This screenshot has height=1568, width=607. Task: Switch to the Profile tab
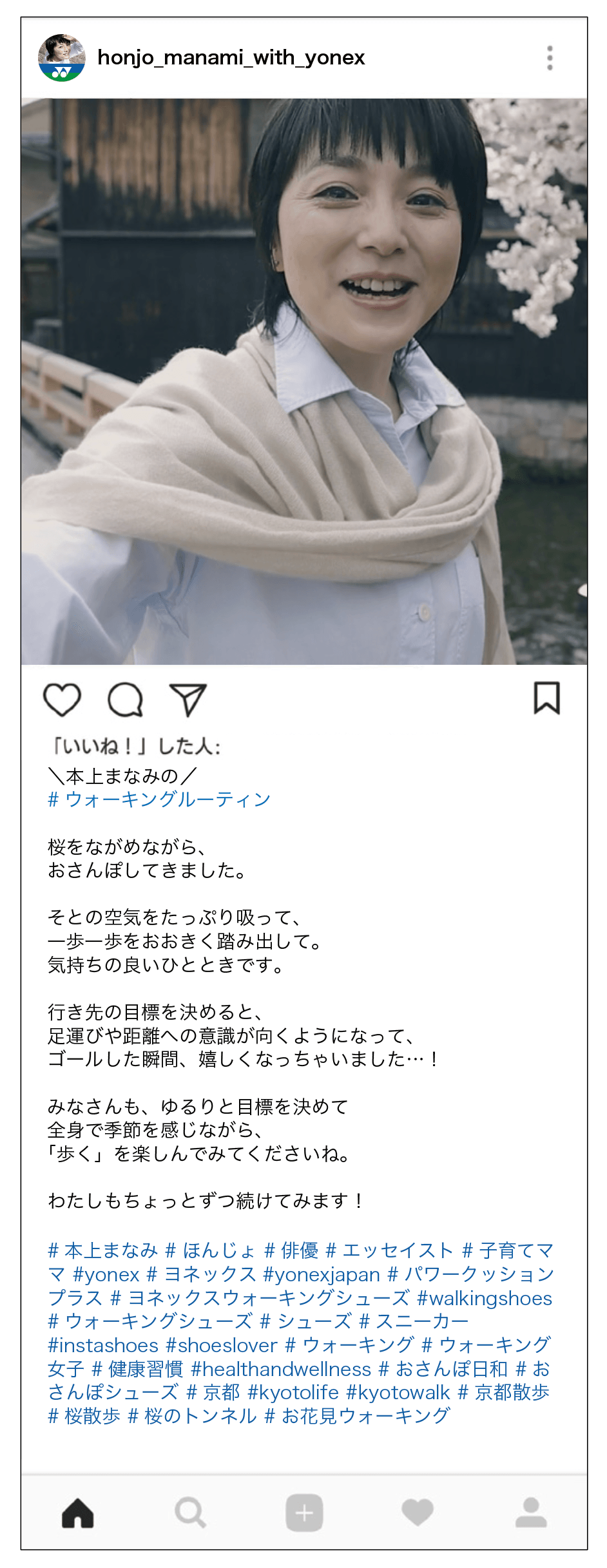coord(531,1513)
